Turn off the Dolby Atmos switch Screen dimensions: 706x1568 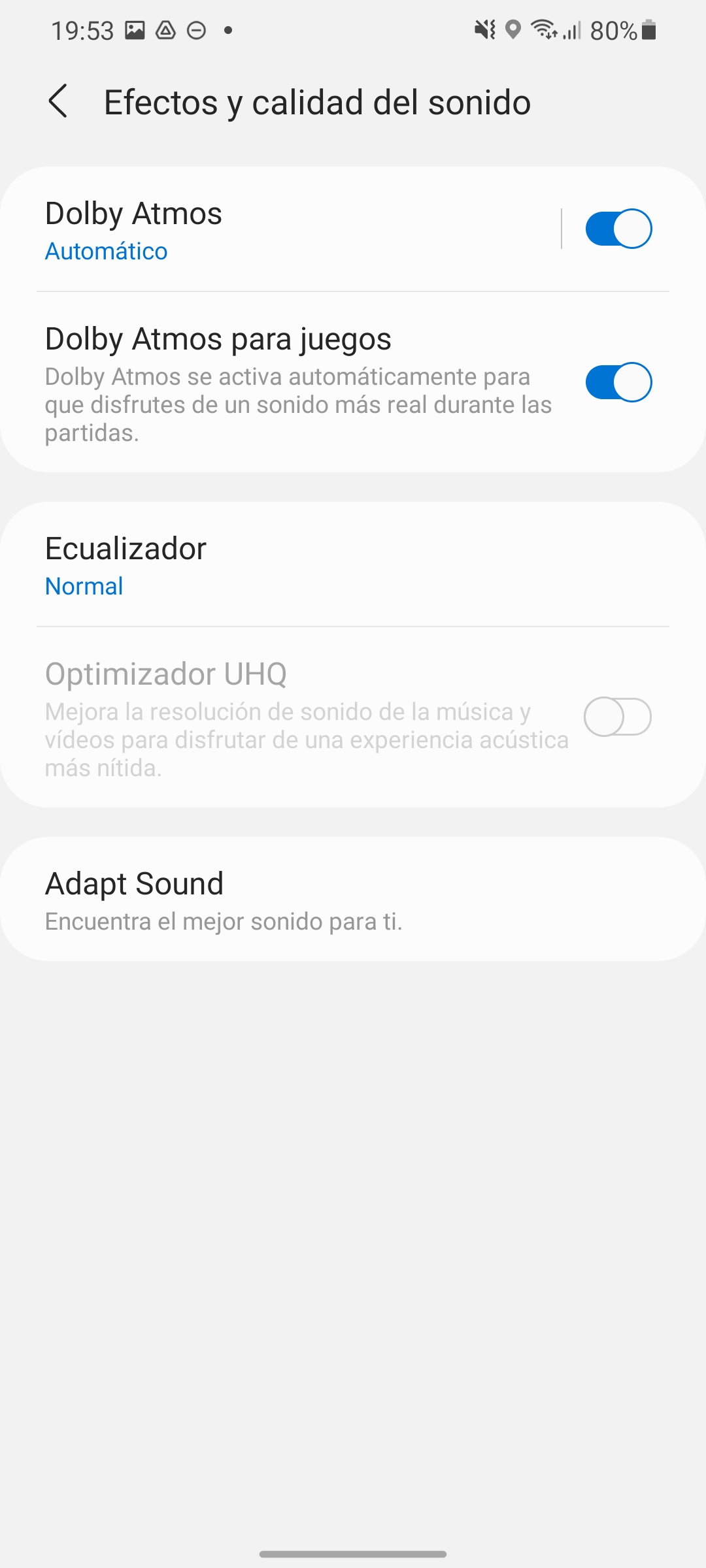(x=618, y=229)
